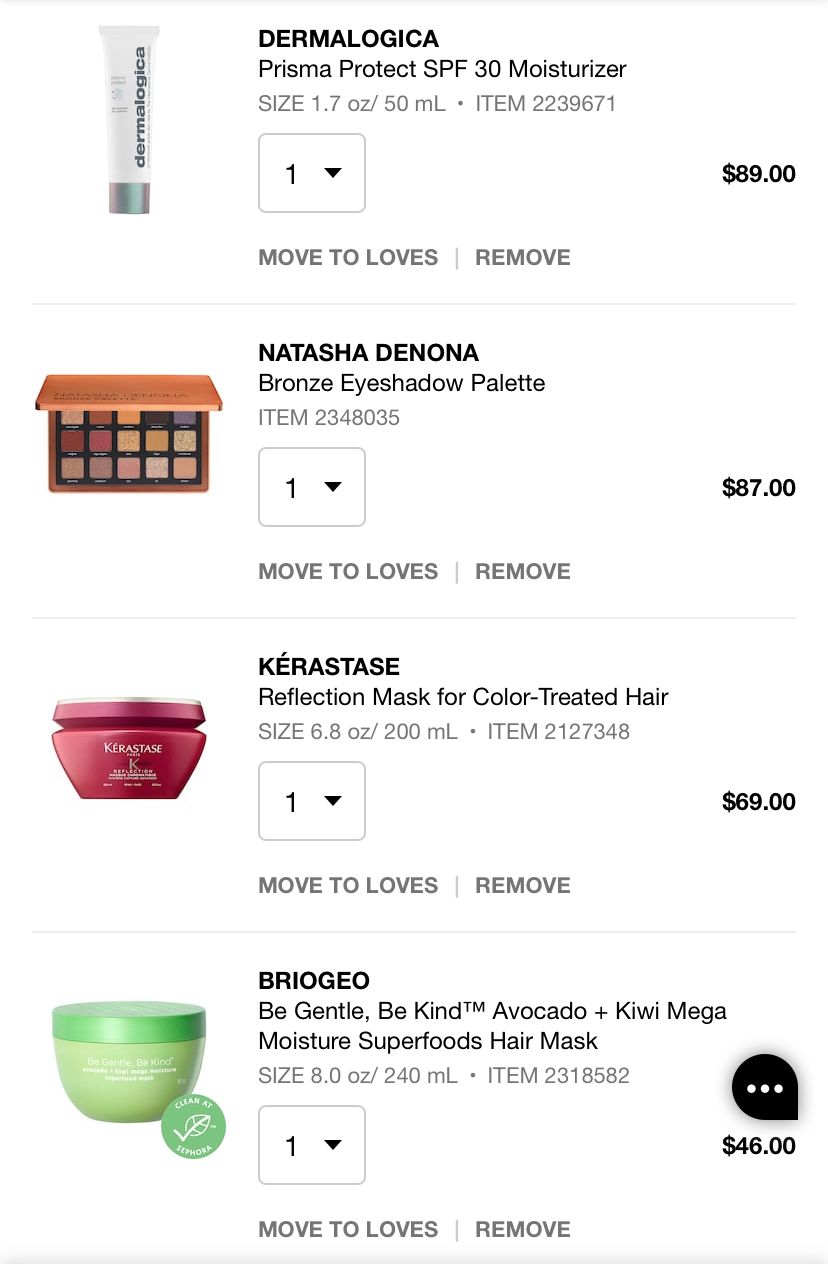
Task: Open quantity dropdown for Kérastase Reflection Mask
Action: 311,801
